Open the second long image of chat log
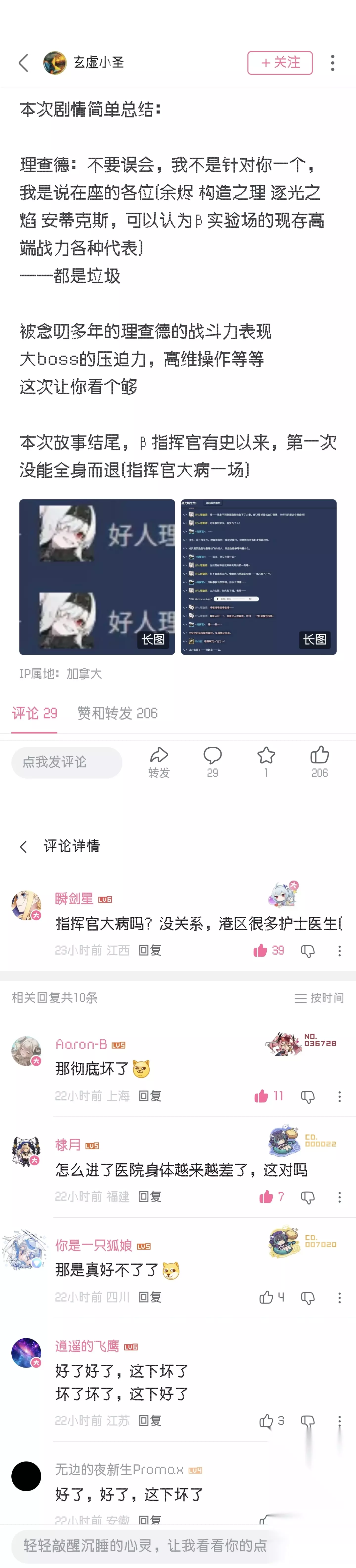This screenshot has height=1568, width=356. [x=259, y=577]
